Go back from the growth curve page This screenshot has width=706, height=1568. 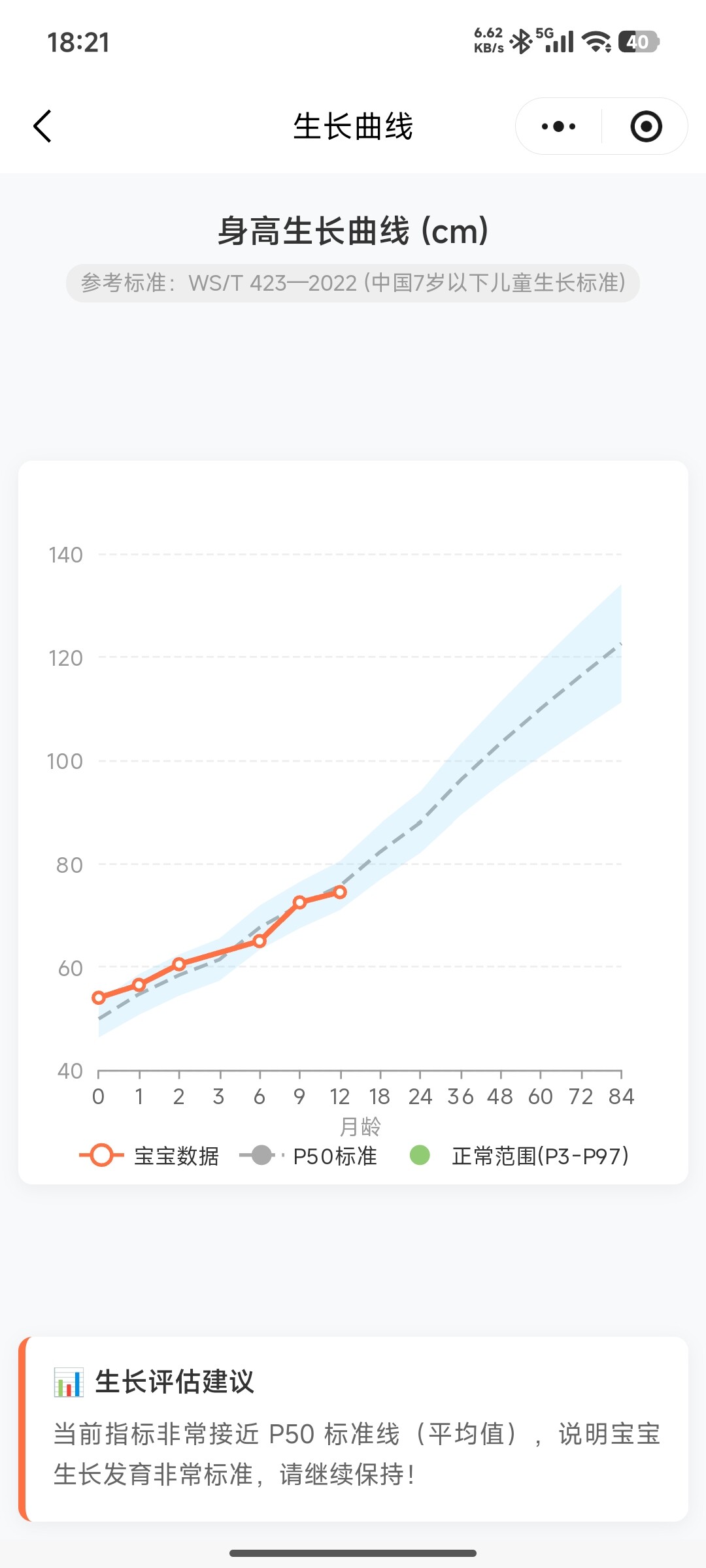click(43, 126)
